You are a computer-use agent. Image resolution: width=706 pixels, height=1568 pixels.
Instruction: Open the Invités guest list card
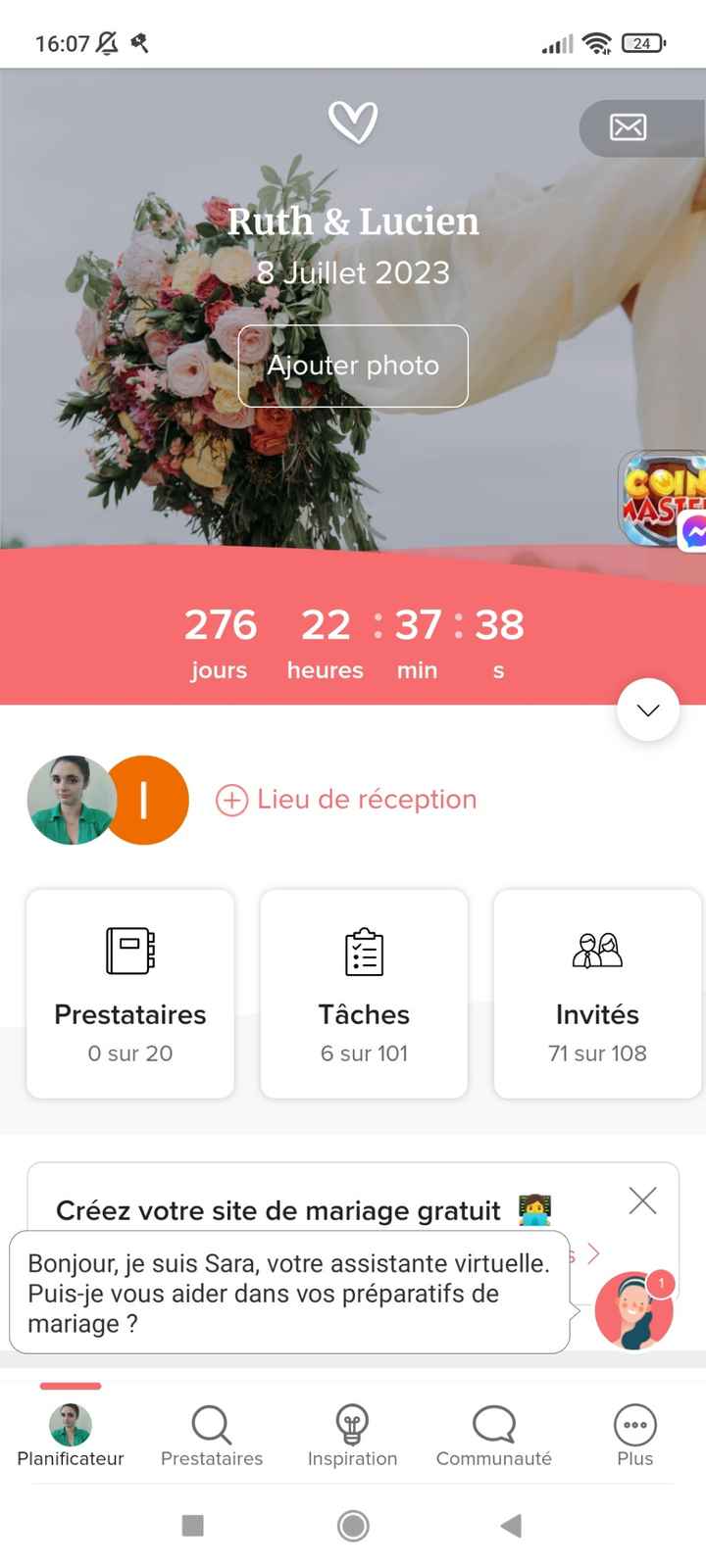597,993
